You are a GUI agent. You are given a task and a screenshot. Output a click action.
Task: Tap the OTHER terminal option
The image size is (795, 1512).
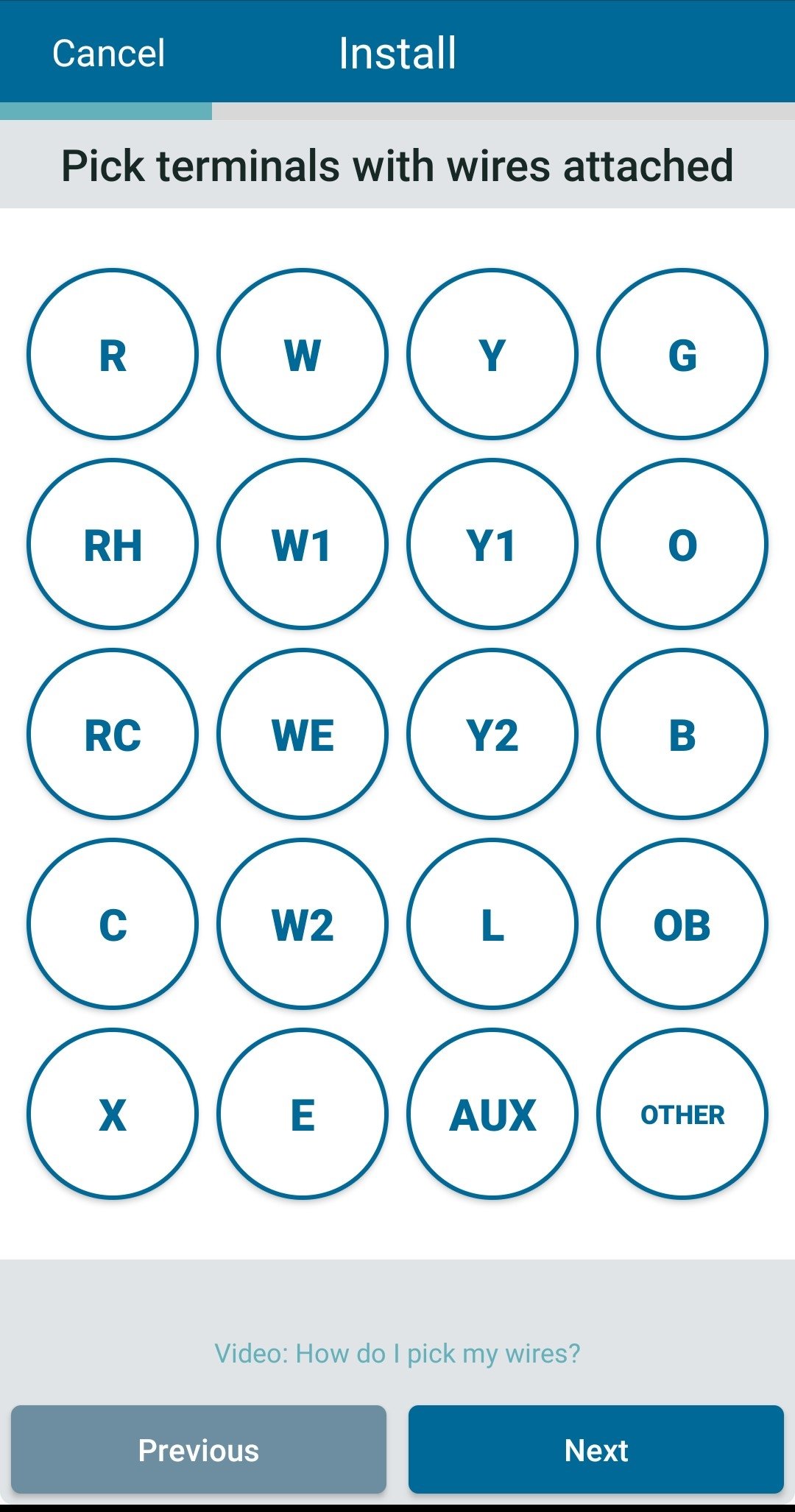(x=682, y=1114)
